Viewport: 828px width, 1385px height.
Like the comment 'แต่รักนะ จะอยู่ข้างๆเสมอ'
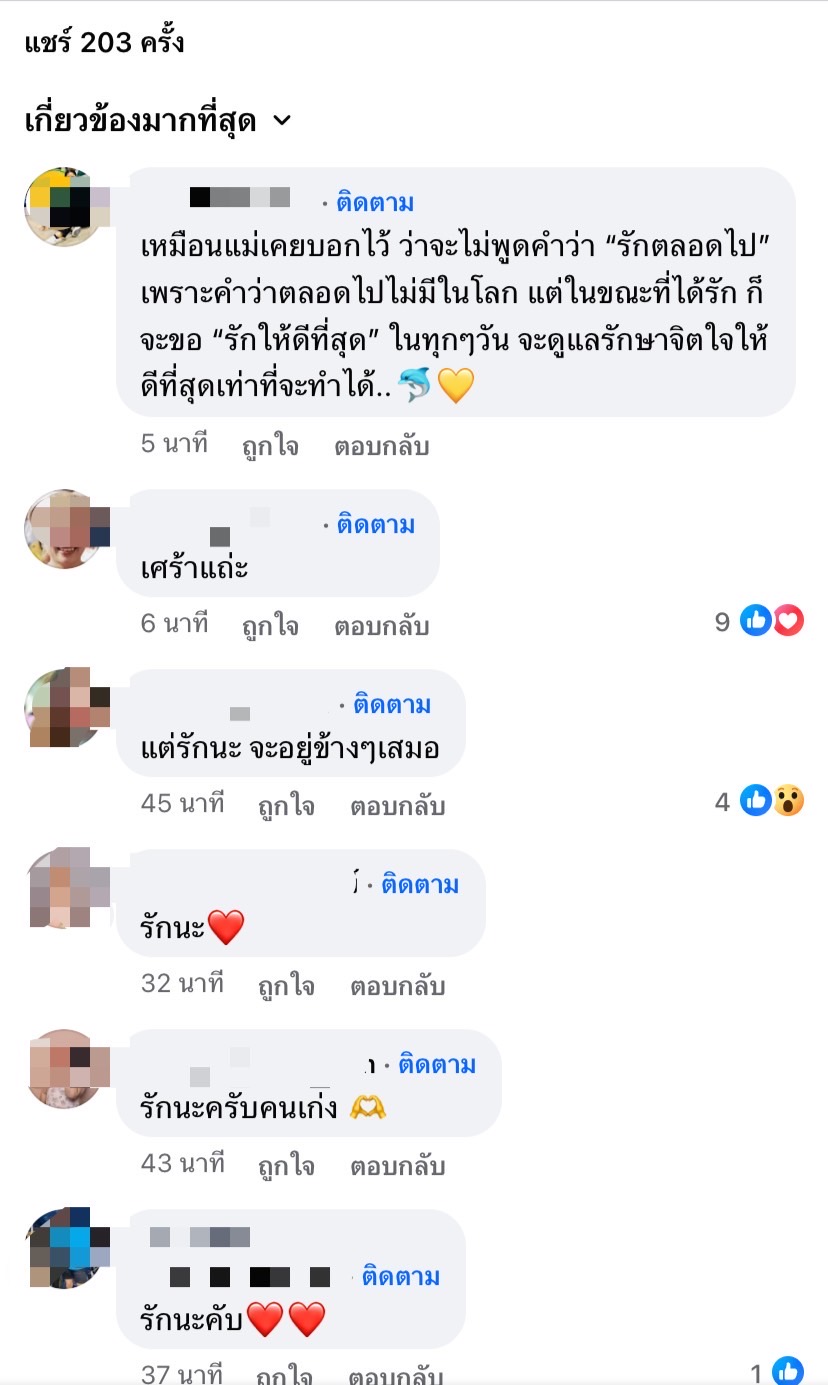click(x=286, y=806)
